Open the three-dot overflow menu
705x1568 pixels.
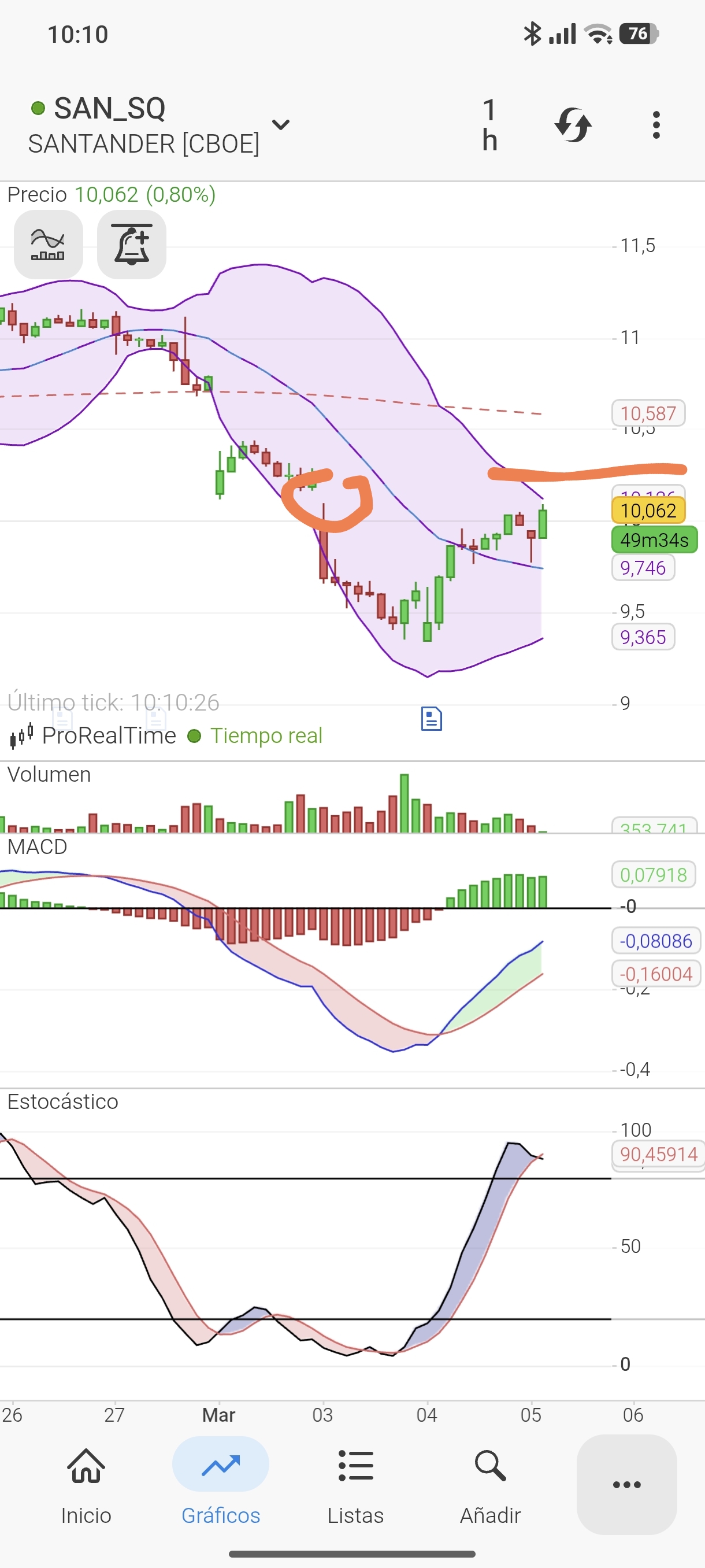tap(656, 125)
